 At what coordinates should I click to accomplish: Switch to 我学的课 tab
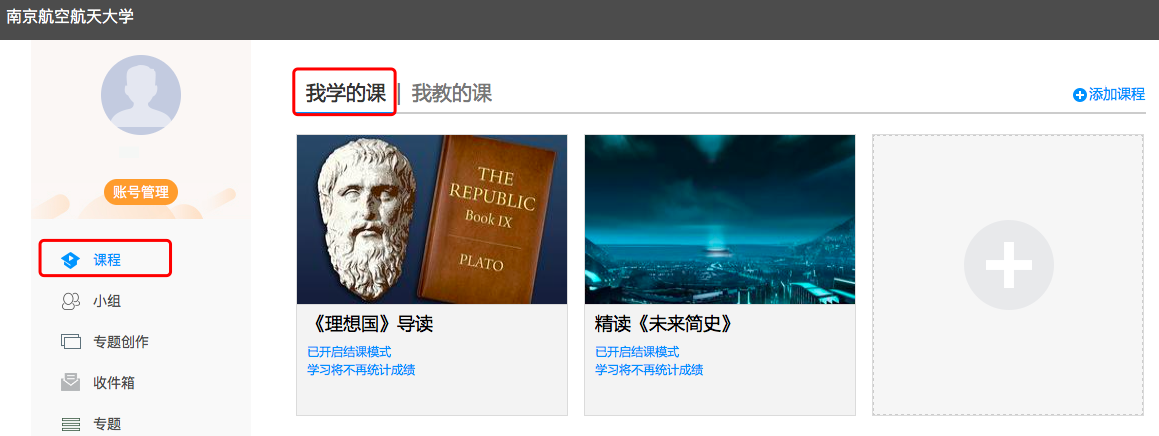[x=345, y=93]
